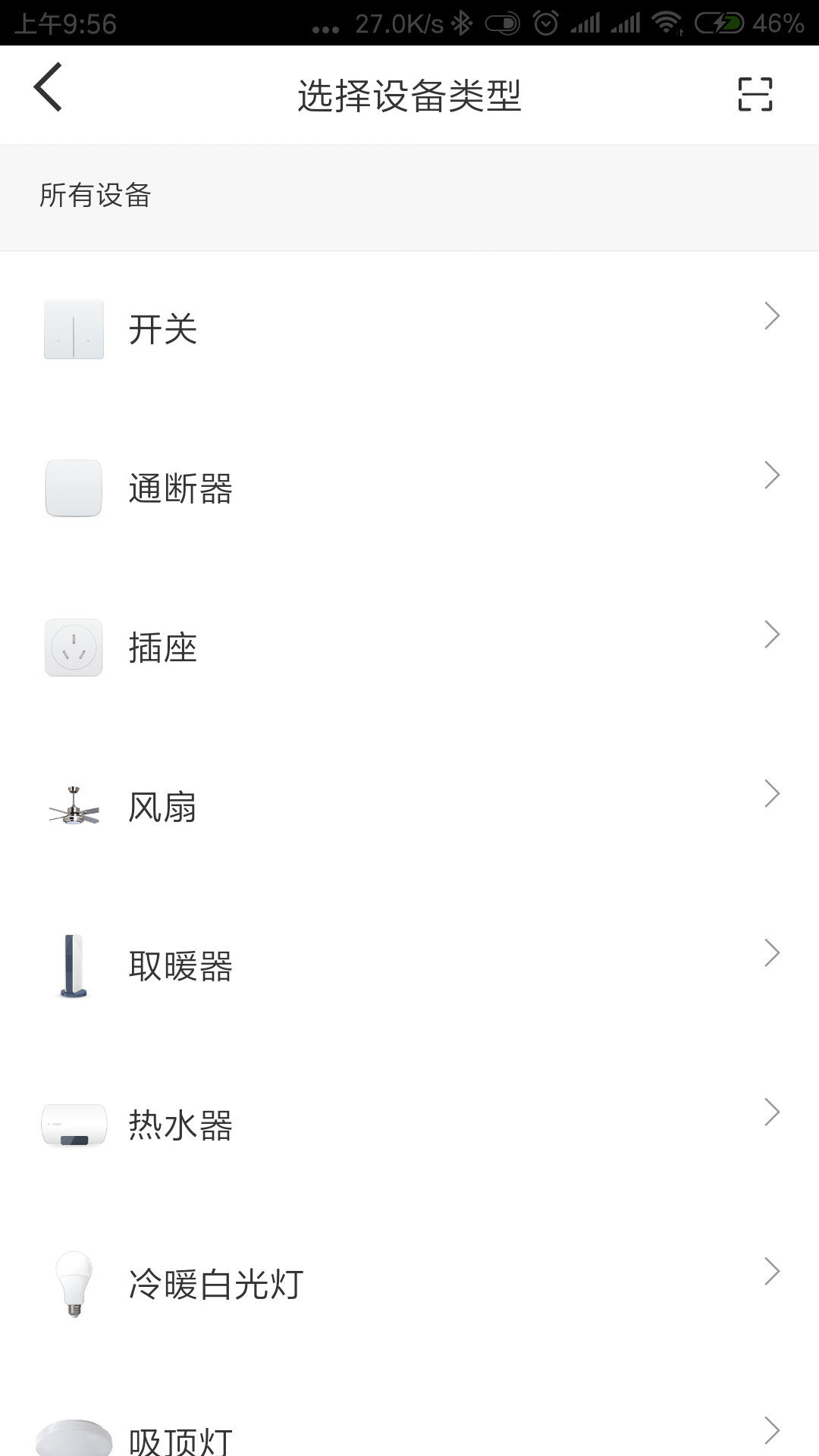Select the 开关 device type
This screenshot has width=819, height=1456.
pyautogui.click(x=409, y=329)
